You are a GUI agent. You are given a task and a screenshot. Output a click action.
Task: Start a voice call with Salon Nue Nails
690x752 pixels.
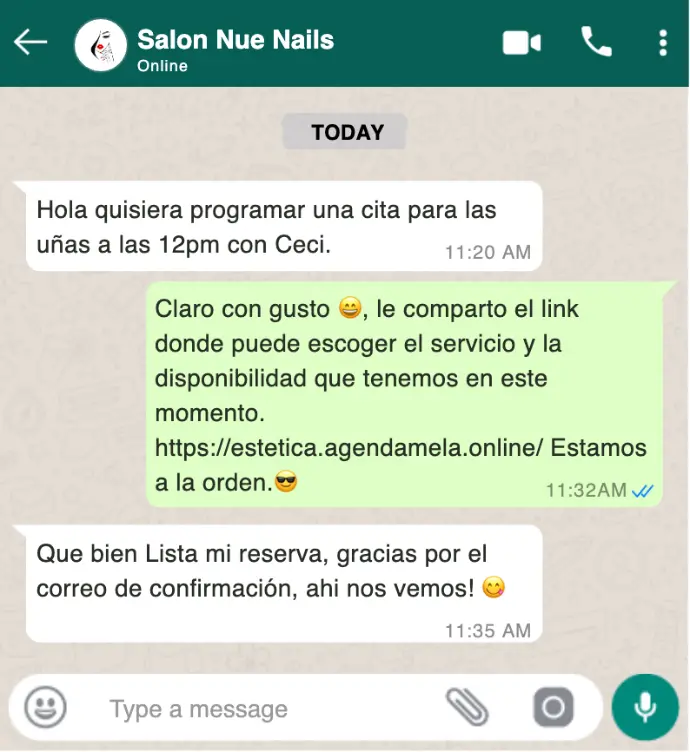pyautogui.click(x=596, y=42)
